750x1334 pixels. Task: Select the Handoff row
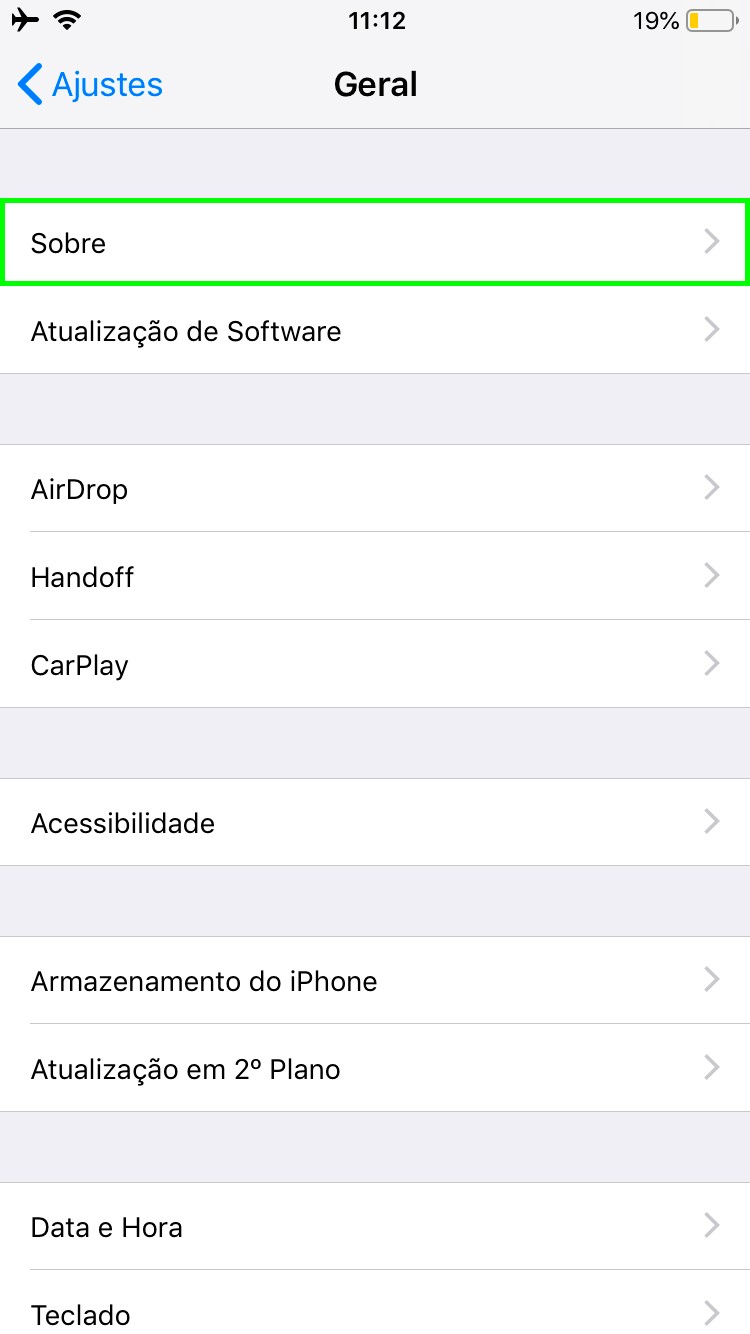pos(375,577)
